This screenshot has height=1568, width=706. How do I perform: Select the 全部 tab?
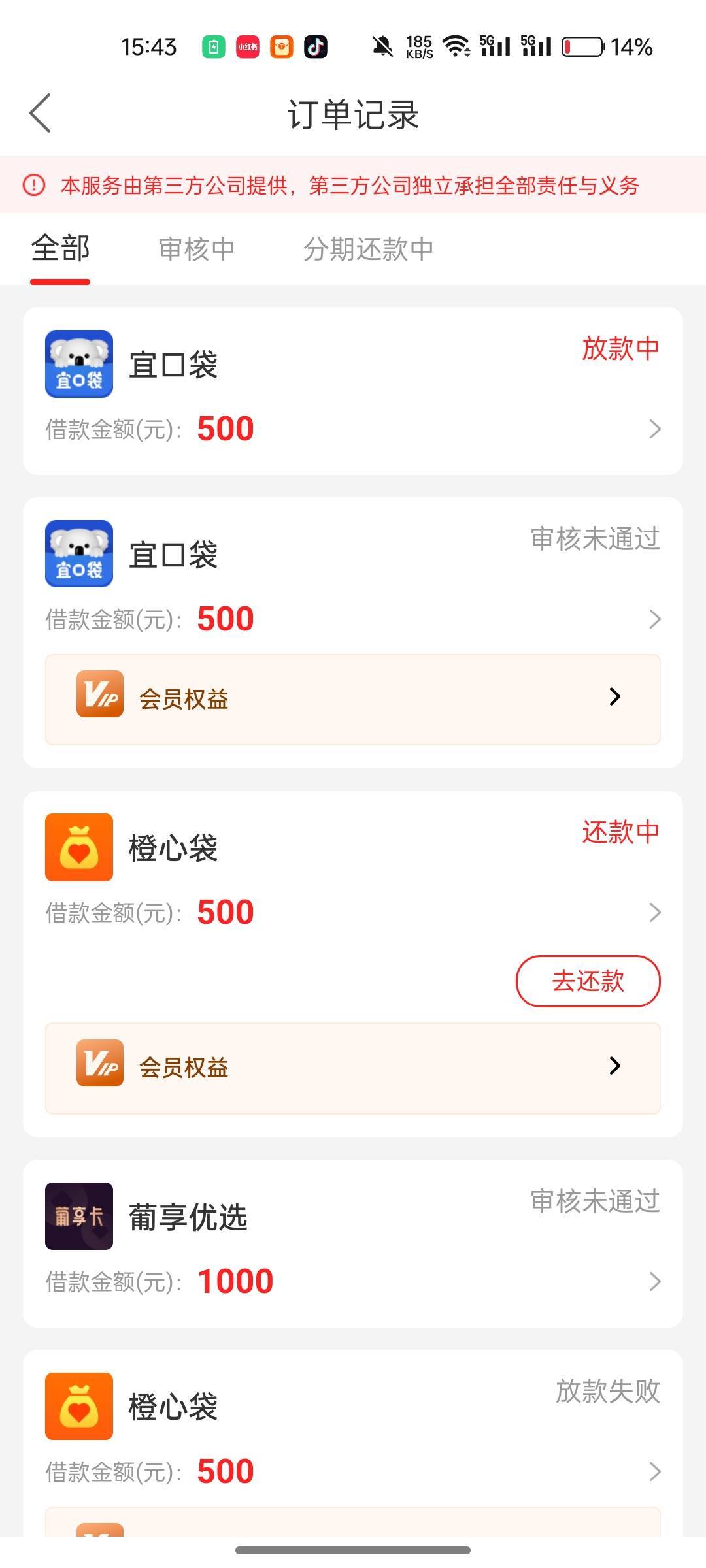60,250
